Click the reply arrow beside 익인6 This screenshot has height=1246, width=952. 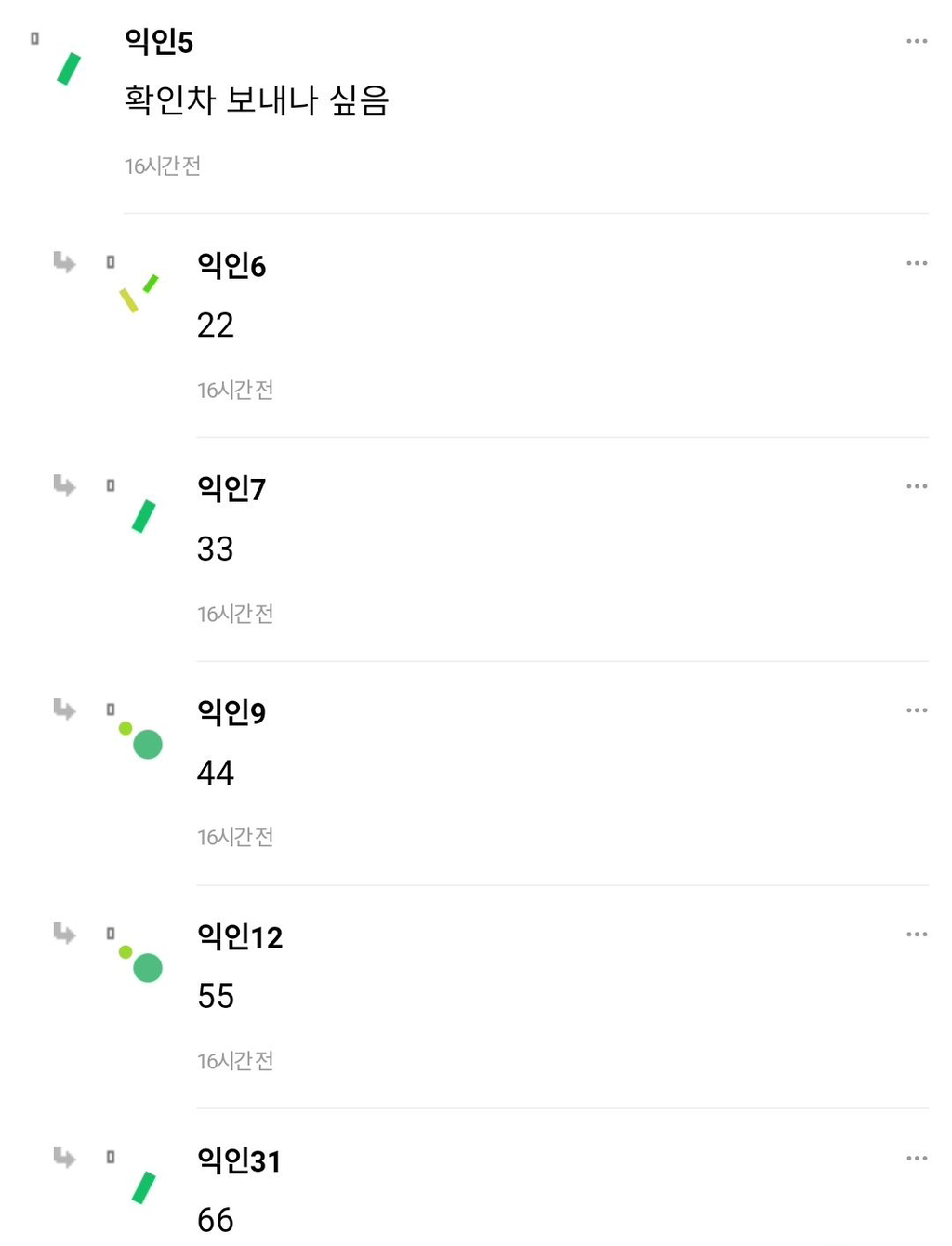[x=64, y=263]
